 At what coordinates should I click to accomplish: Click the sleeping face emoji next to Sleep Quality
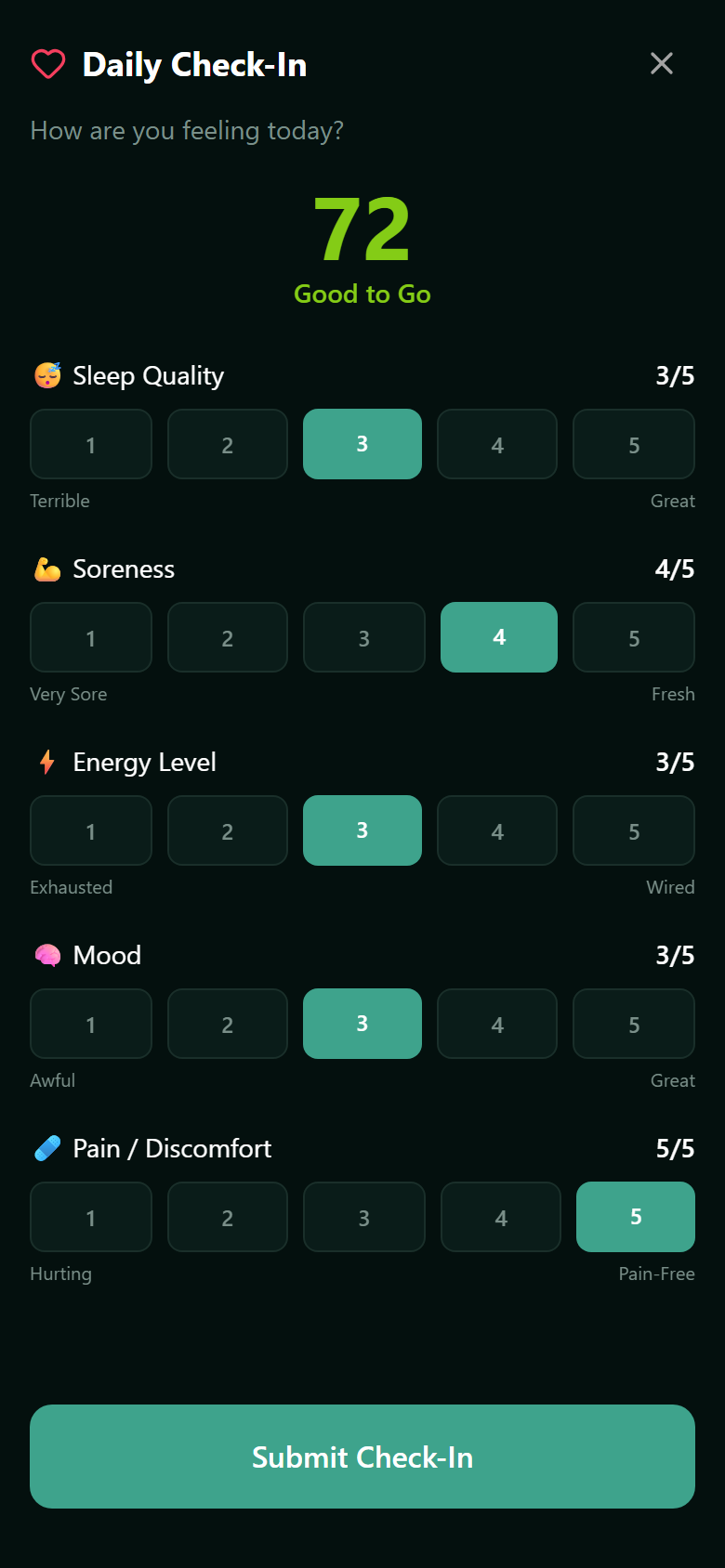point(46,375)
